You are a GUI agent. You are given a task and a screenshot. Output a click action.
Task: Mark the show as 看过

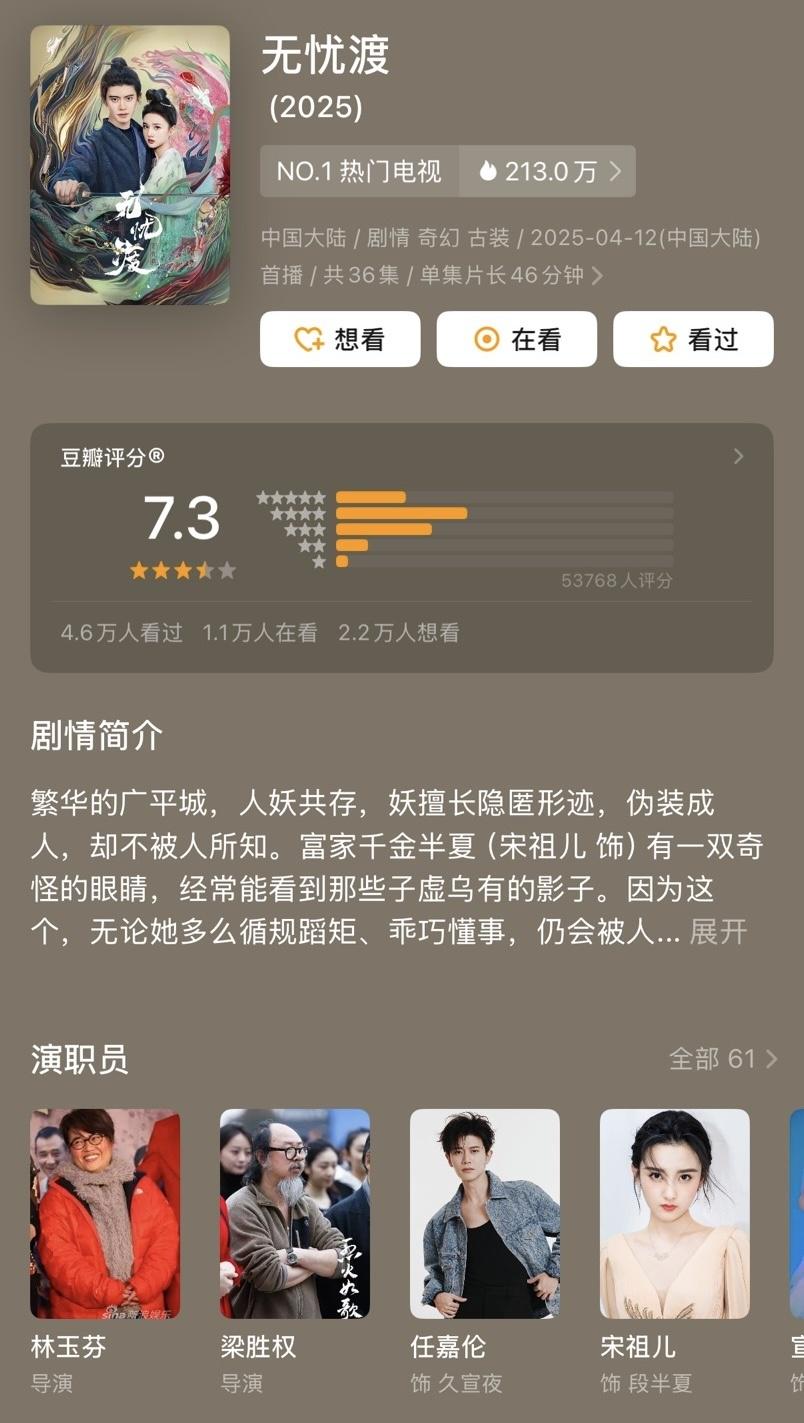(x=692, y=339)
